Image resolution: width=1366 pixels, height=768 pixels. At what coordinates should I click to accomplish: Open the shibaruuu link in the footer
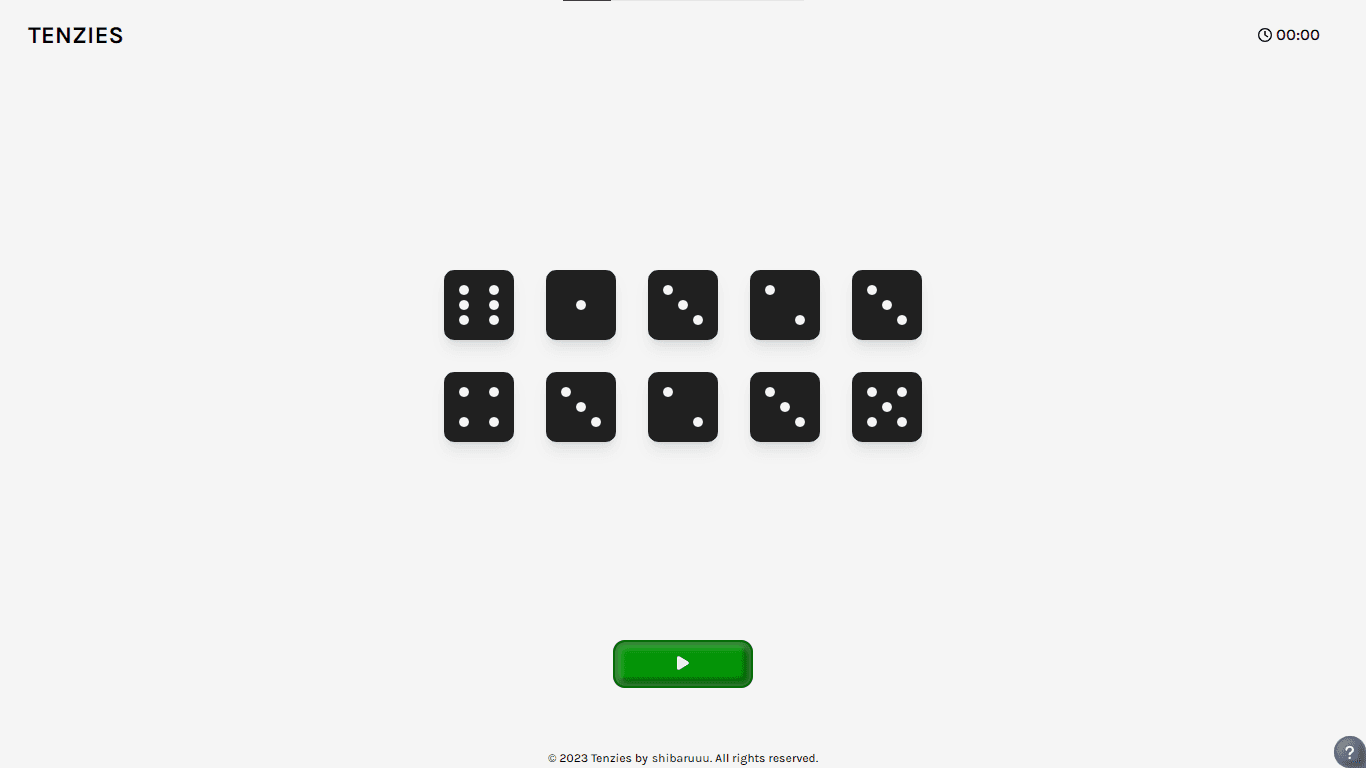coord(680,758)
